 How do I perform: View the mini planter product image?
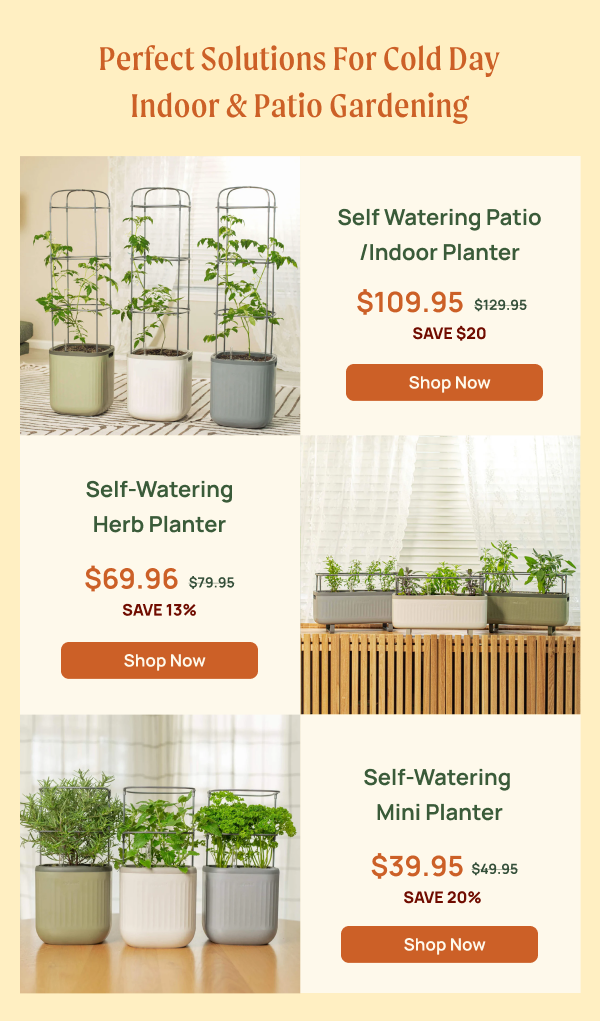click(160, 854)
